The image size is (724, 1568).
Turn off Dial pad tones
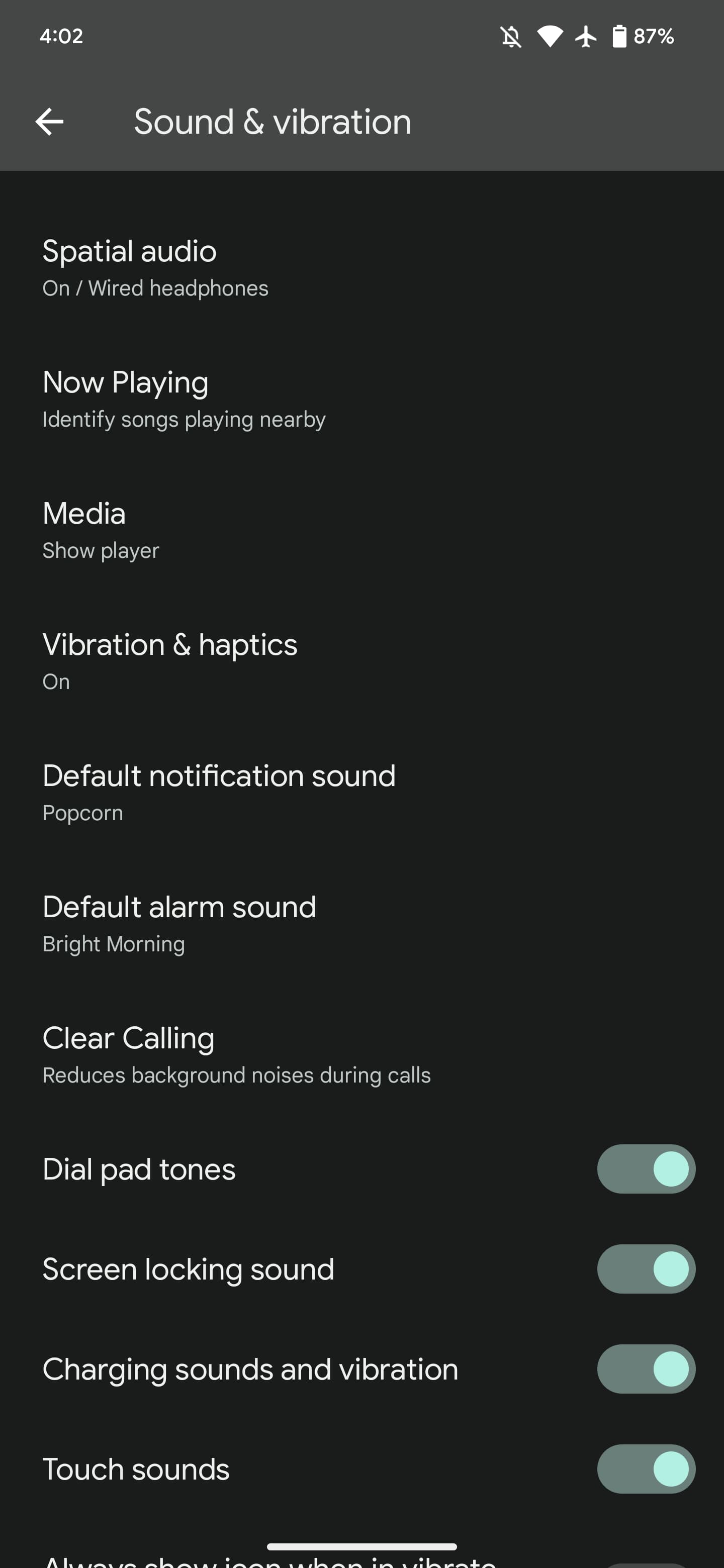(x=646, y=1168)
